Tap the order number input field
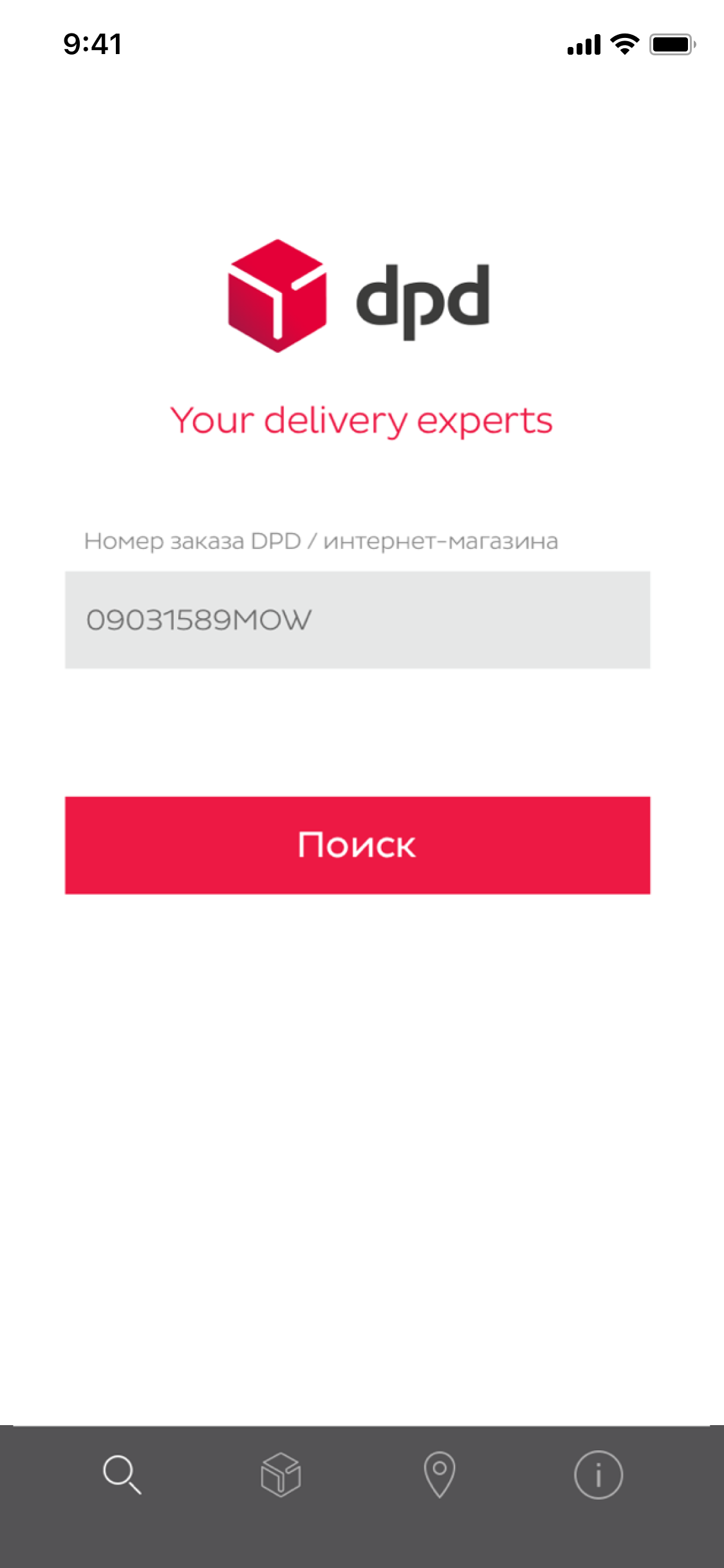This screenshot has width=724, height=1568. [x=357, y=620]
